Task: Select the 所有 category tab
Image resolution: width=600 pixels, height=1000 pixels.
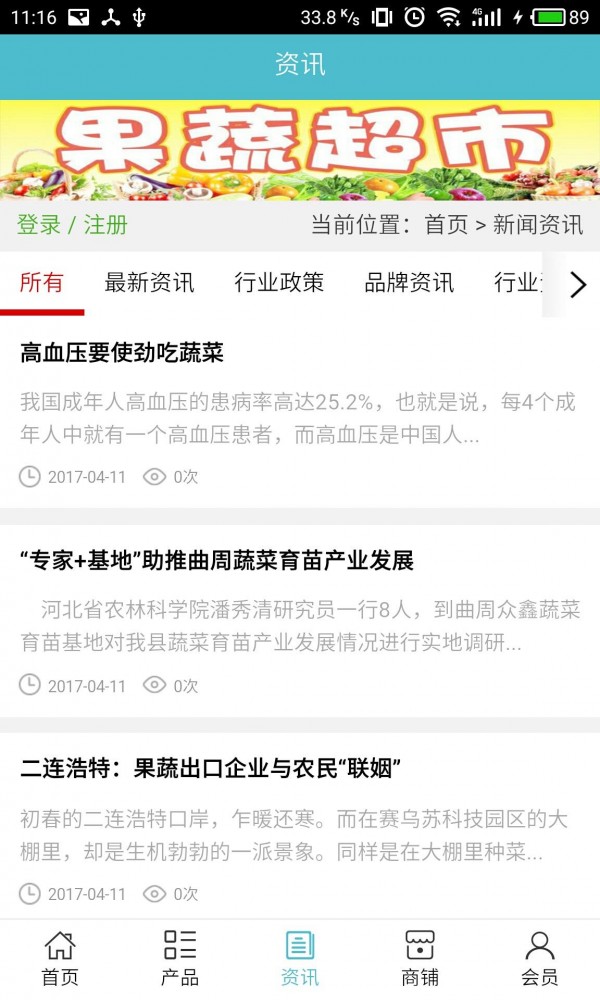Action: (41, 283)
